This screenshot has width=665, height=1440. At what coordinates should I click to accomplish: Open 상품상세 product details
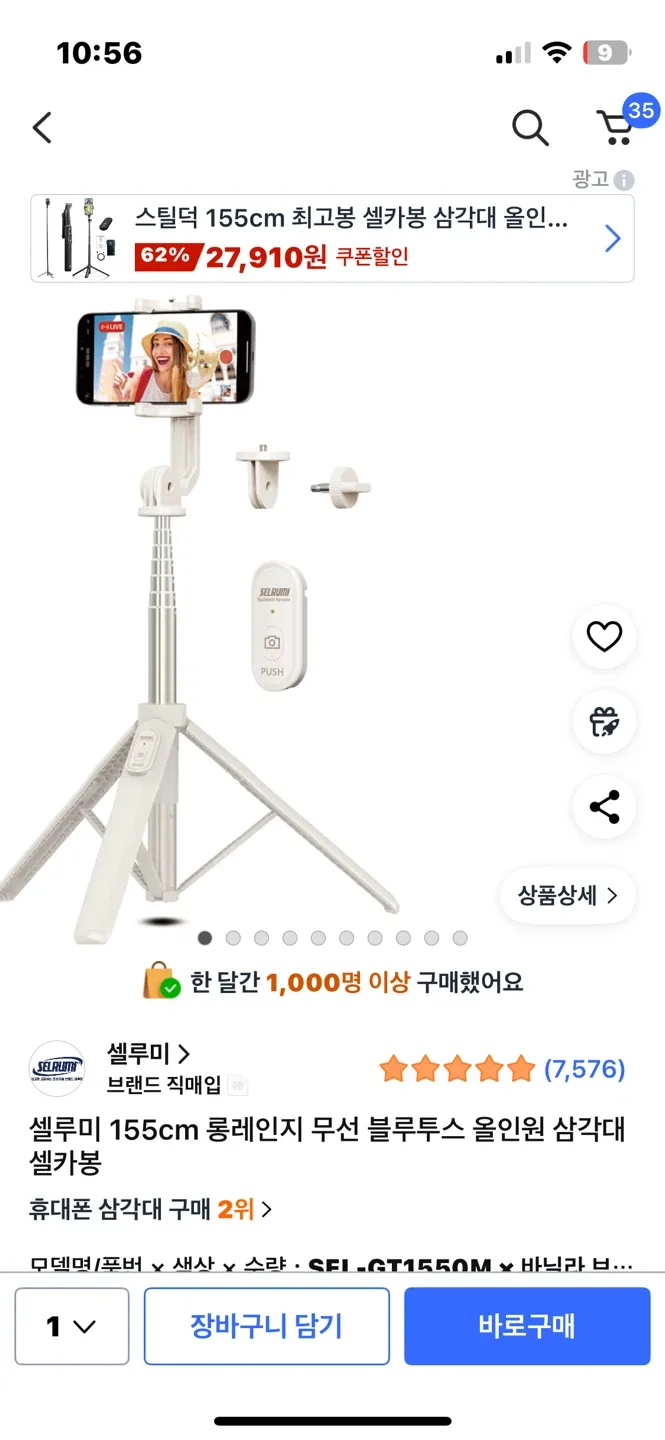tap(567, 896)
